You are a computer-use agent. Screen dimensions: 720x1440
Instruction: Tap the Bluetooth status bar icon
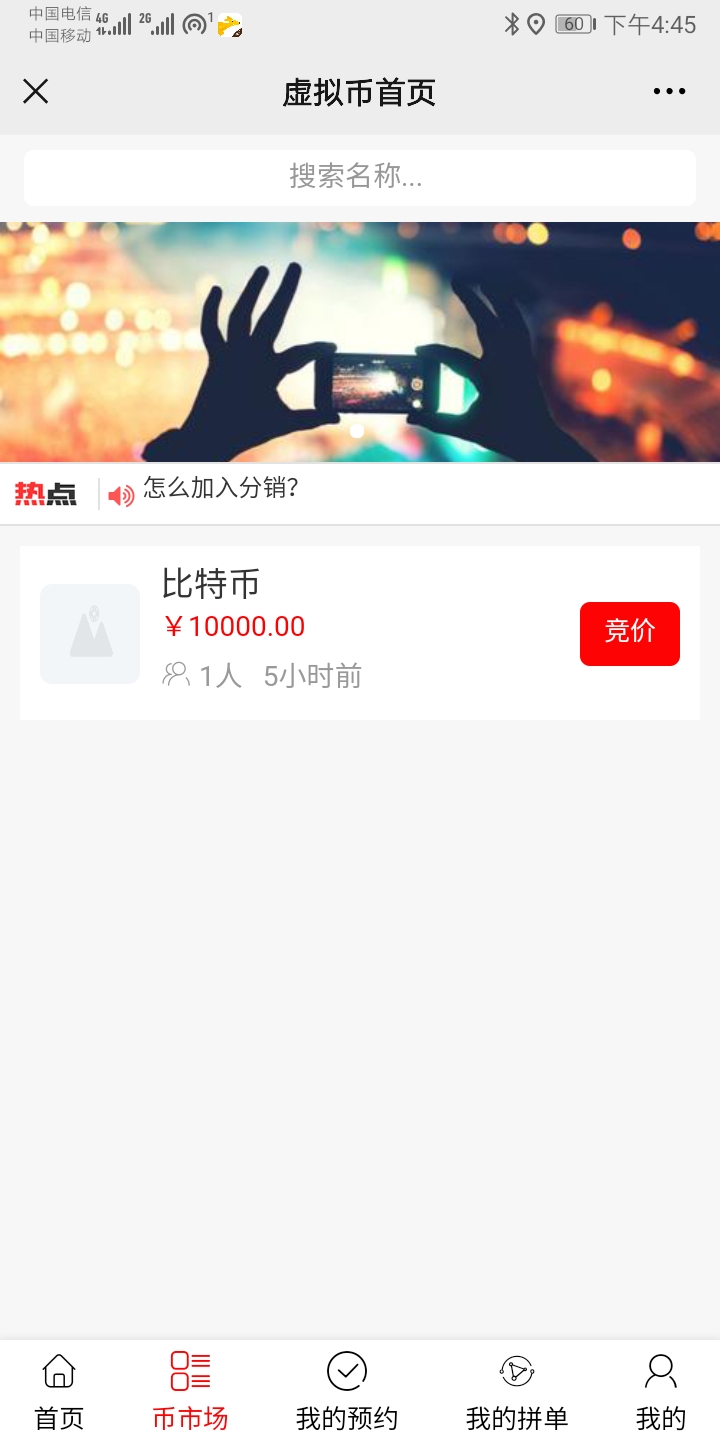[513, 24]
